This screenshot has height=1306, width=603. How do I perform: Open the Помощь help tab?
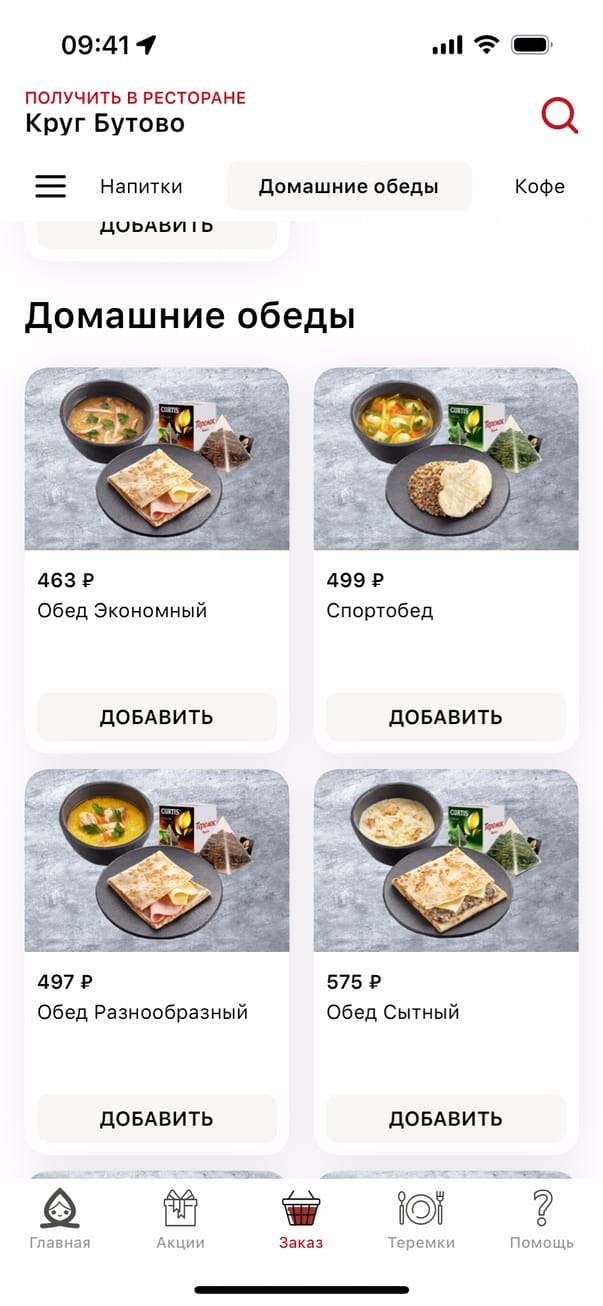click(542, 1220)
